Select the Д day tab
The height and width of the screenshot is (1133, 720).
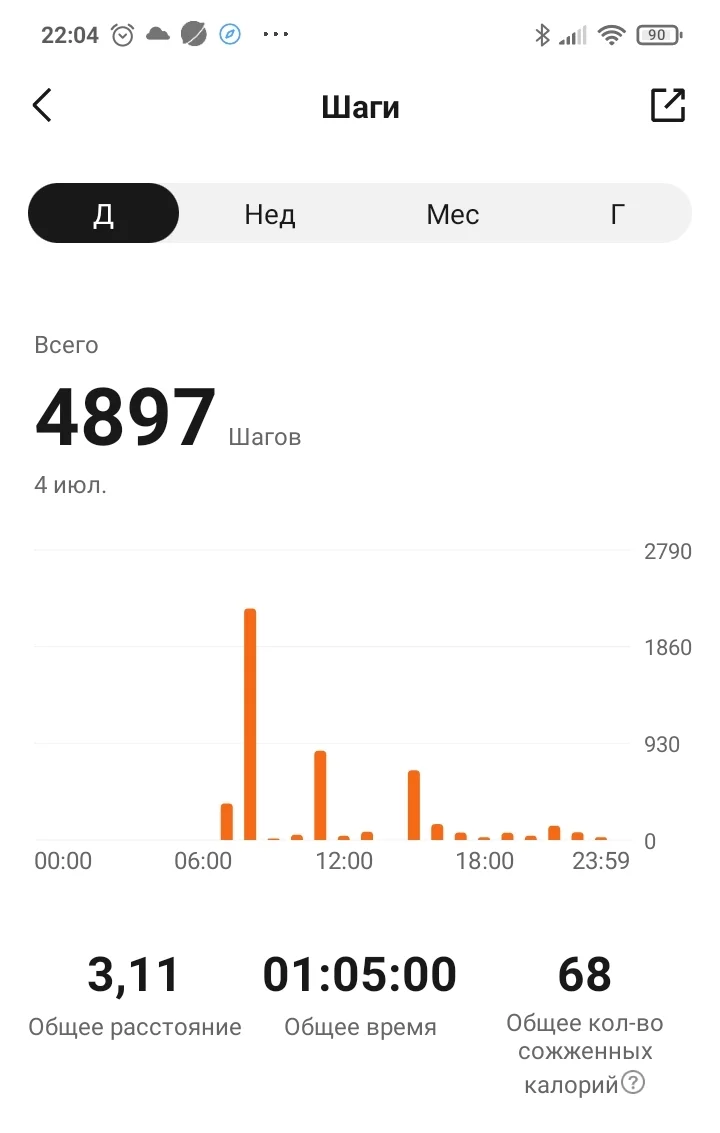(x=104, y=214)
